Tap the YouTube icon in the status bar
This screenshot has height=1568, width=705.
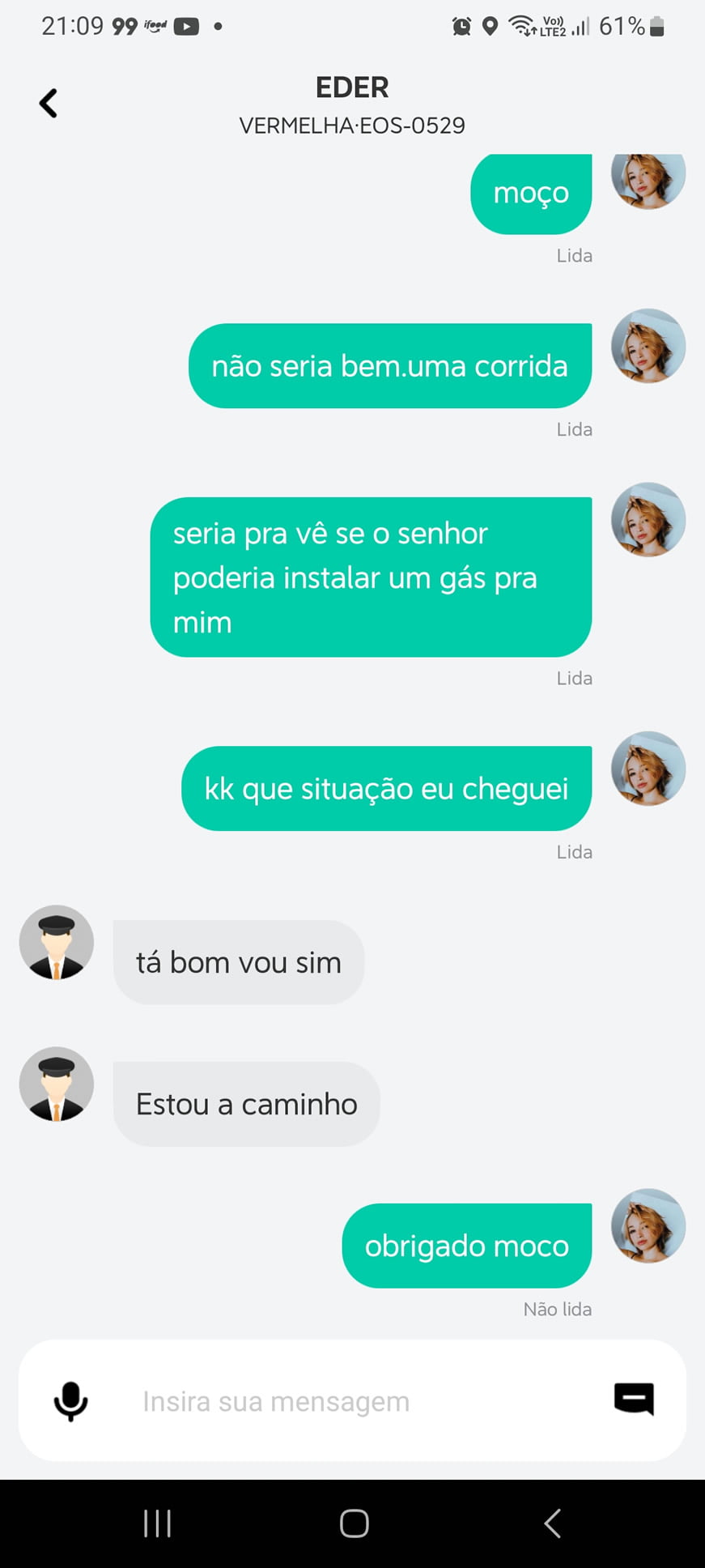(x=187, y=26)
